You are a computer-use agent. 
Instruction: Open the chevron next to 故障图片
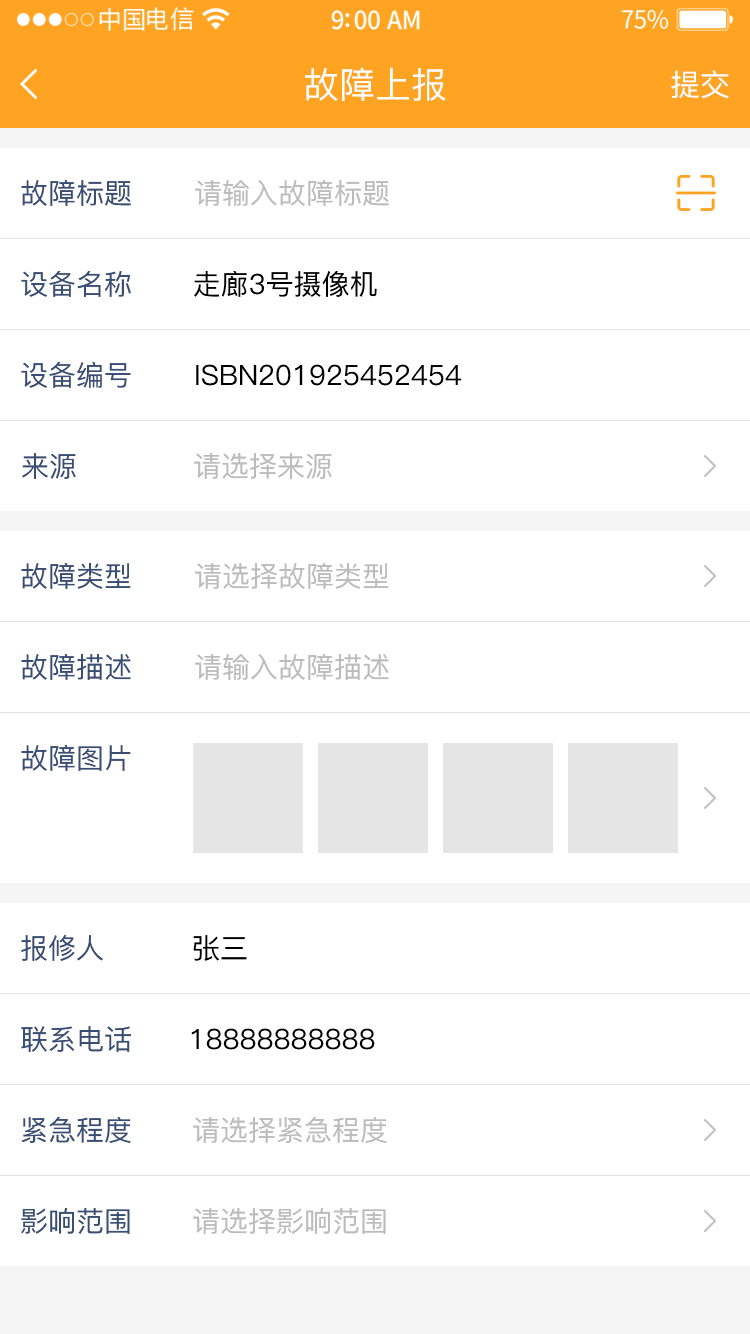[710, 798]
